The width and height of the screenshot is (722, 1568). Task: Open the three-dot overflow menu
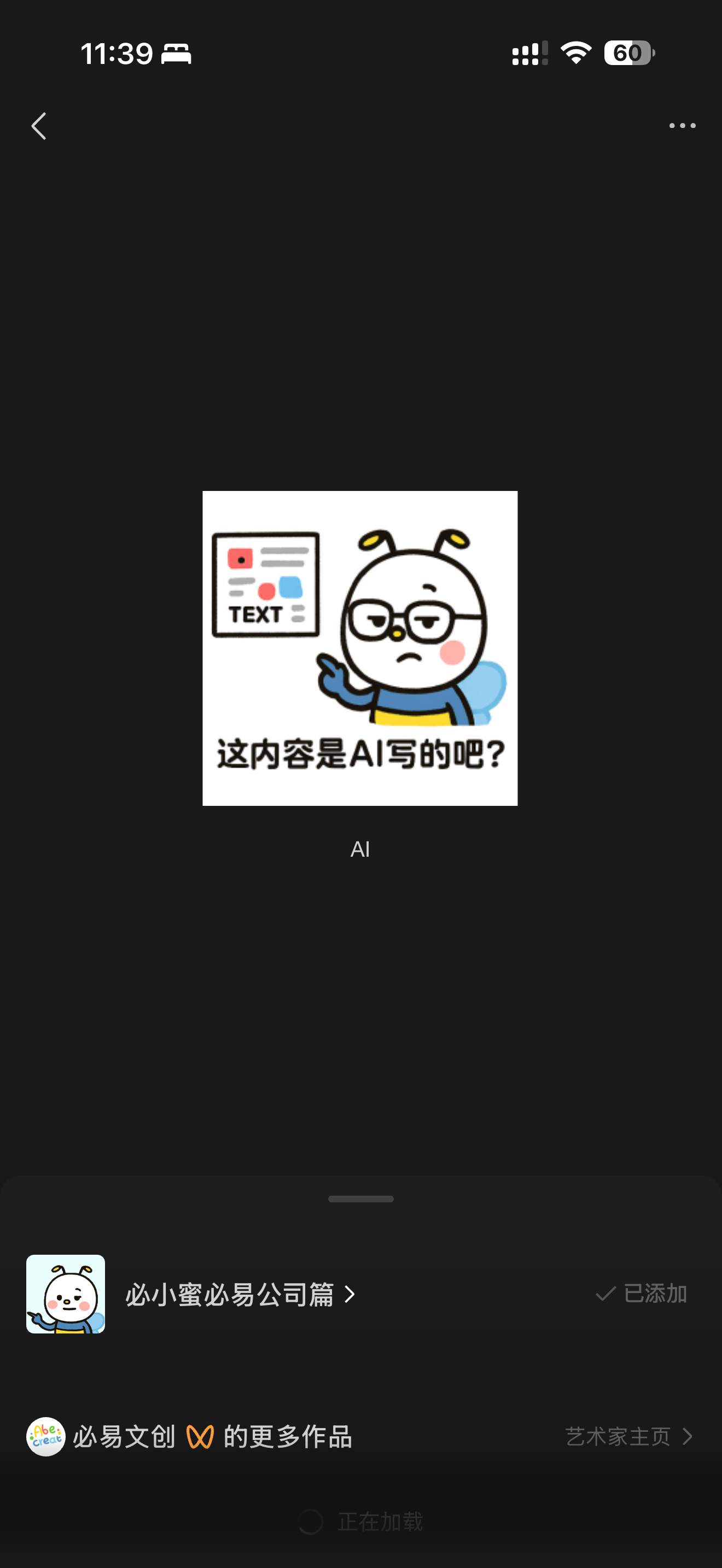coord(682,125)
